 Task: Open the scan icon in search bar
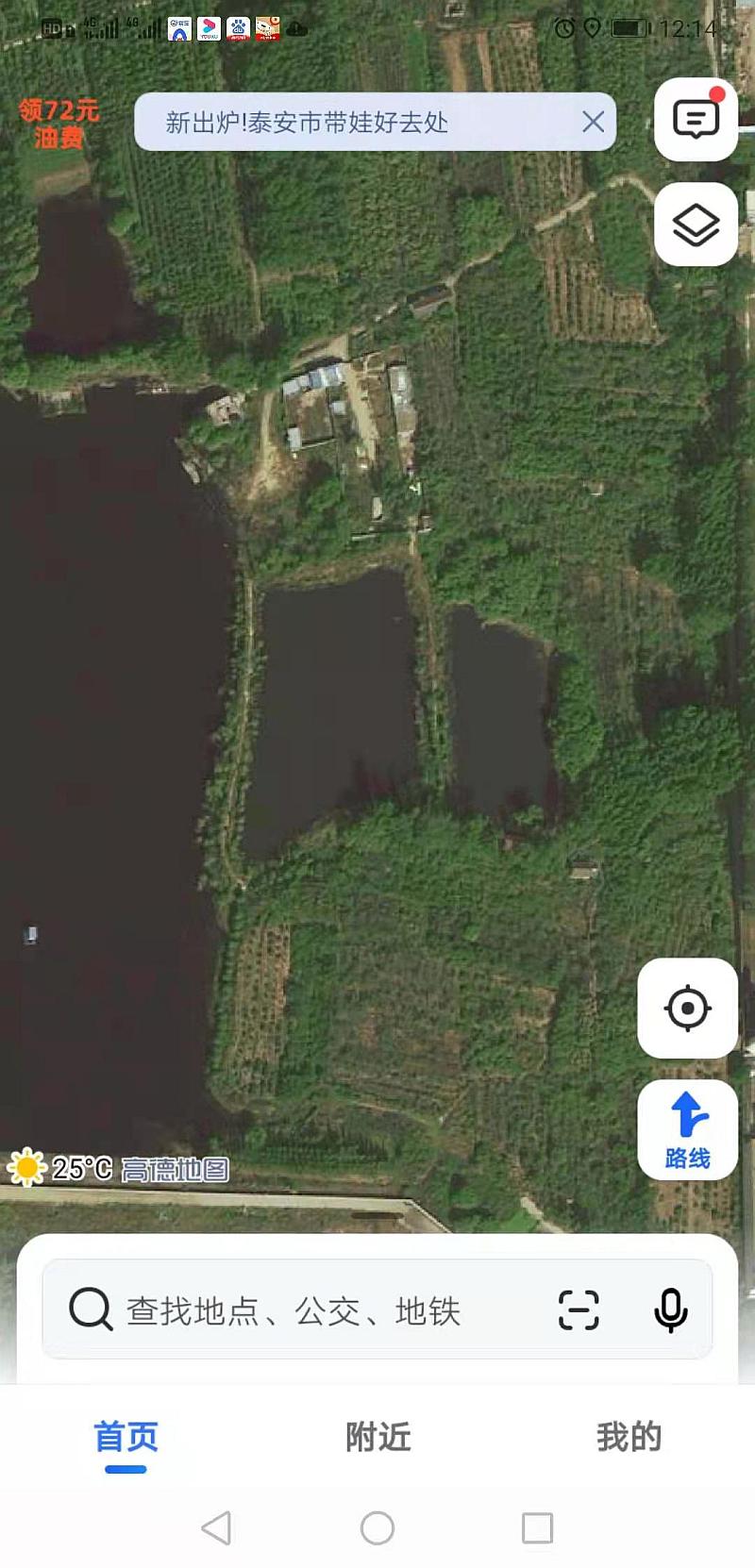[x=579, y=1310]
